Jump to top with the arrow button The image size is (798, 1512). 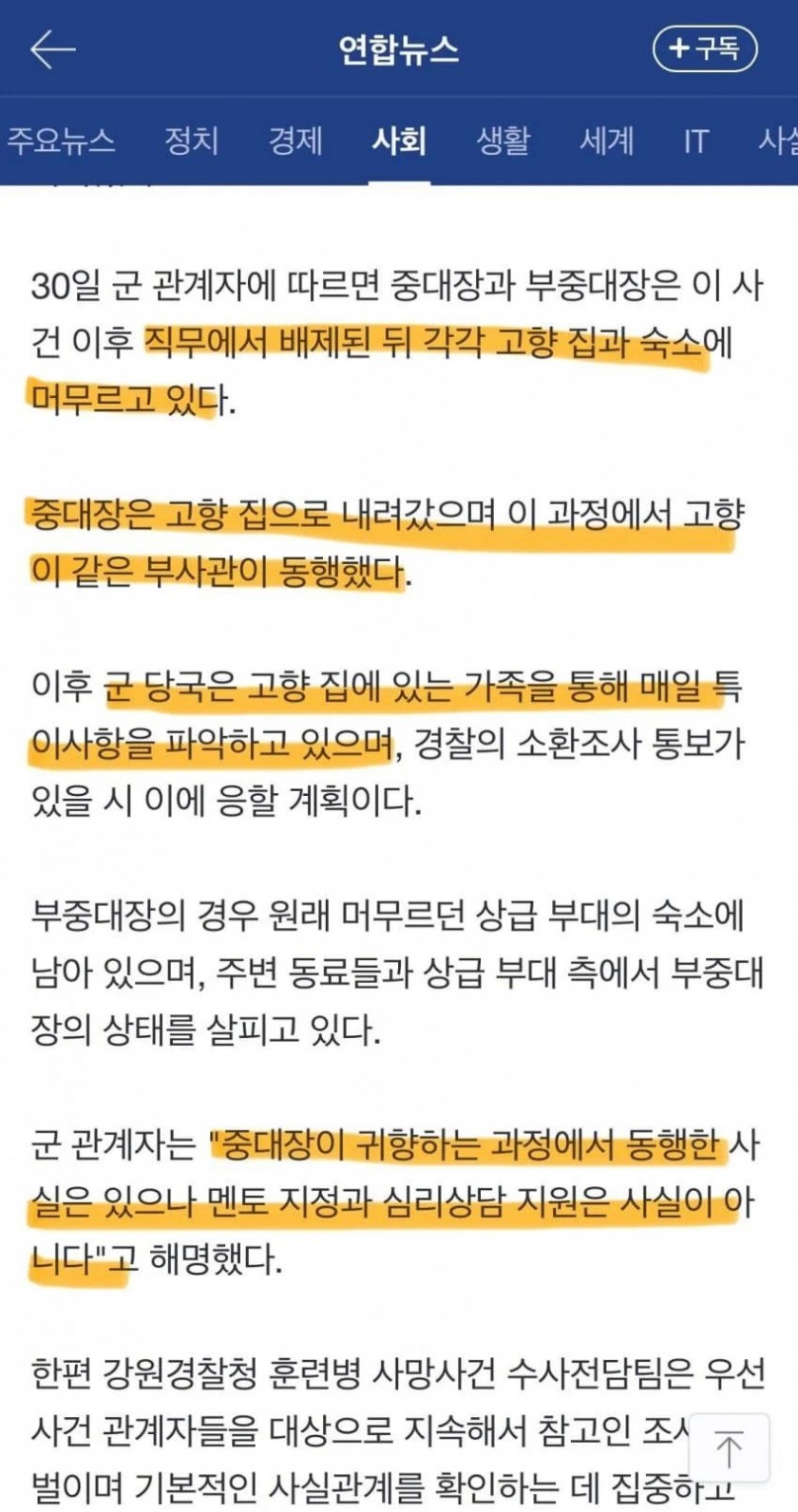click(x=729, y=1449)
